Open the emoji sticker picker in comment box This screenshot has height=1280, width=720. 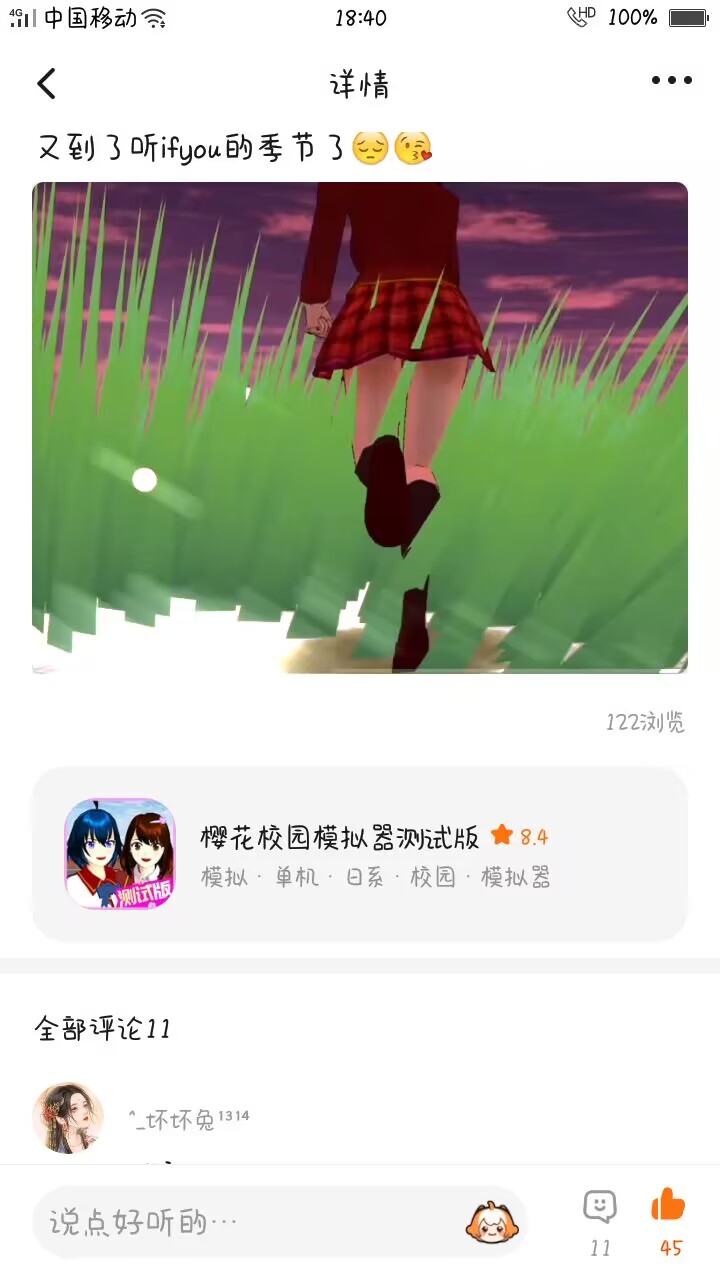click(x=491, y=1222)
